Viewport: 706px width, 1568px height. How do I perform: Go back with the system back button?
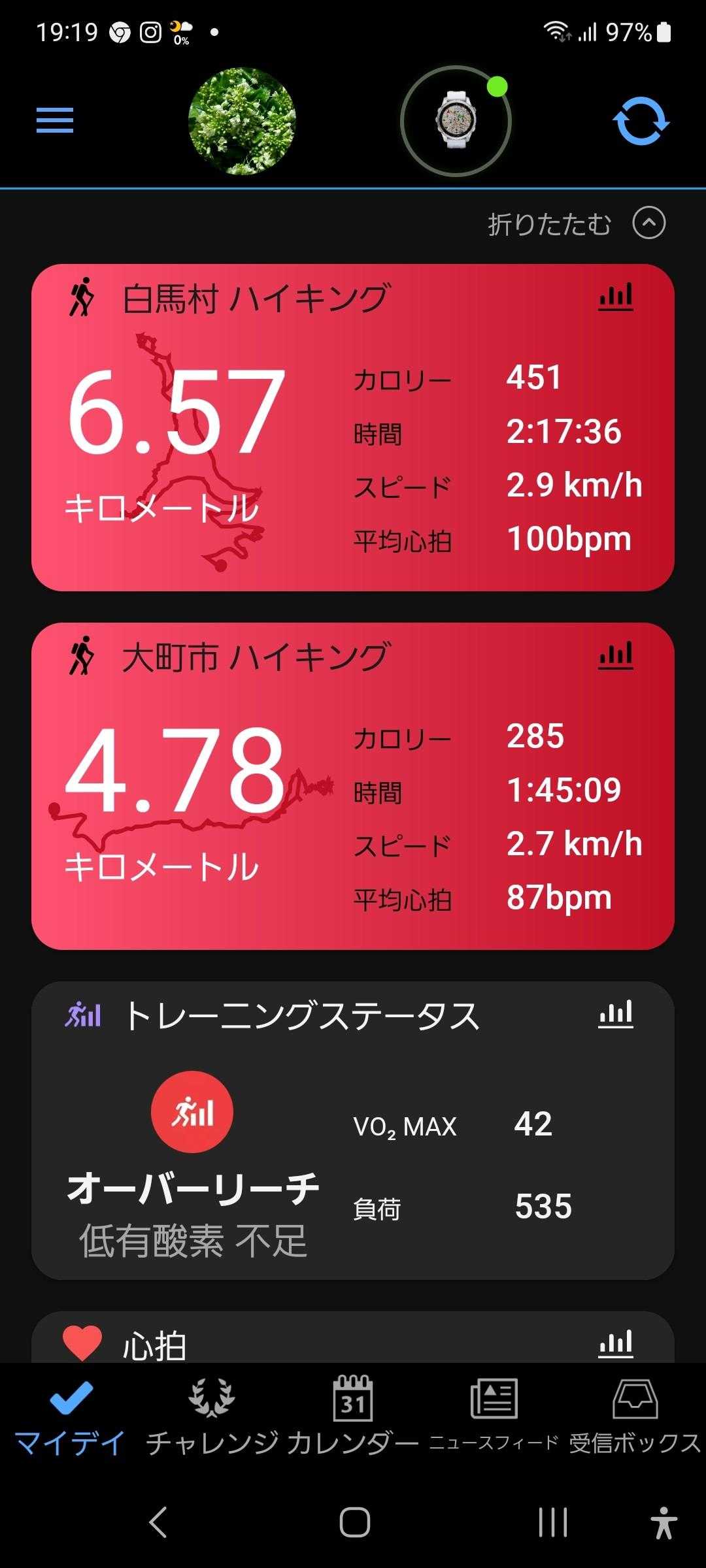point(158,1522)
